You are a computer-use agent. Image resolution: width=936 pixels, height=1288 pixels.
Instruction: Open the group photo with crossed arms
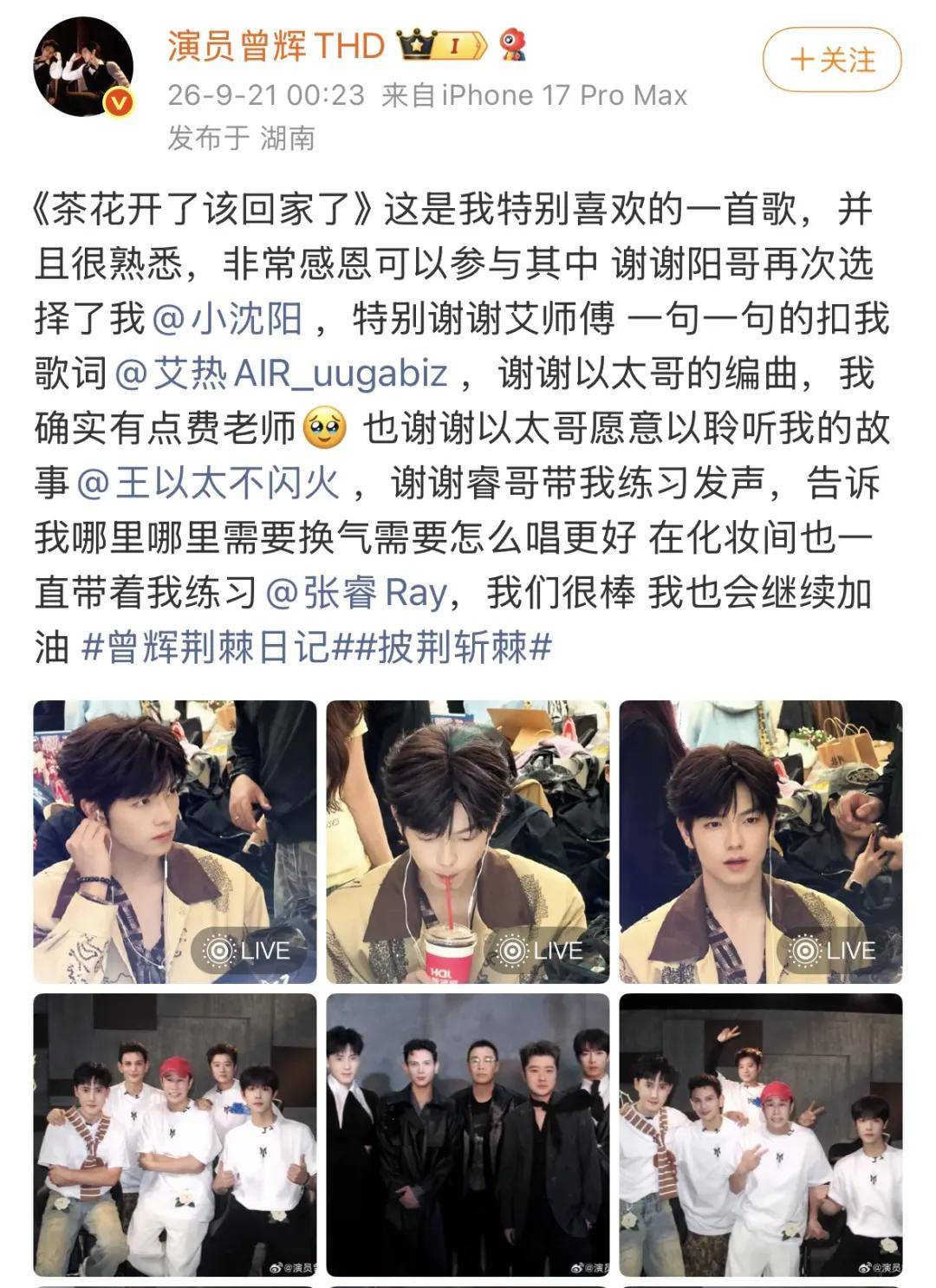tap(175, 1135)
